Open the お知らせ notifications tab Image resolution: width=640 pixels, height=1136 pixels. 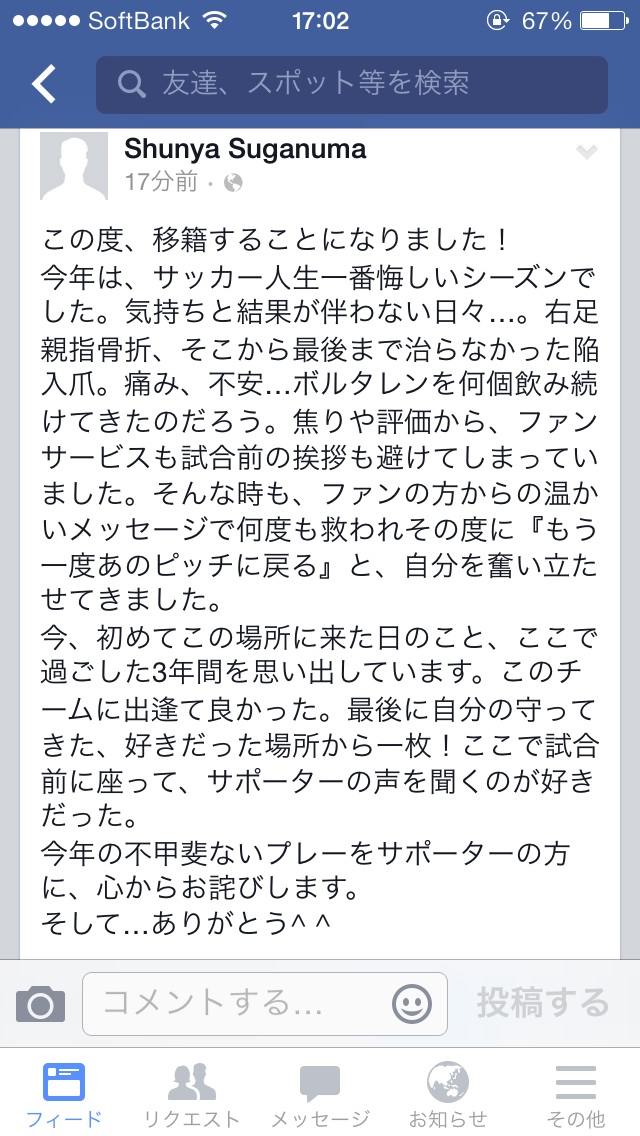click(x=448, y=1094)
